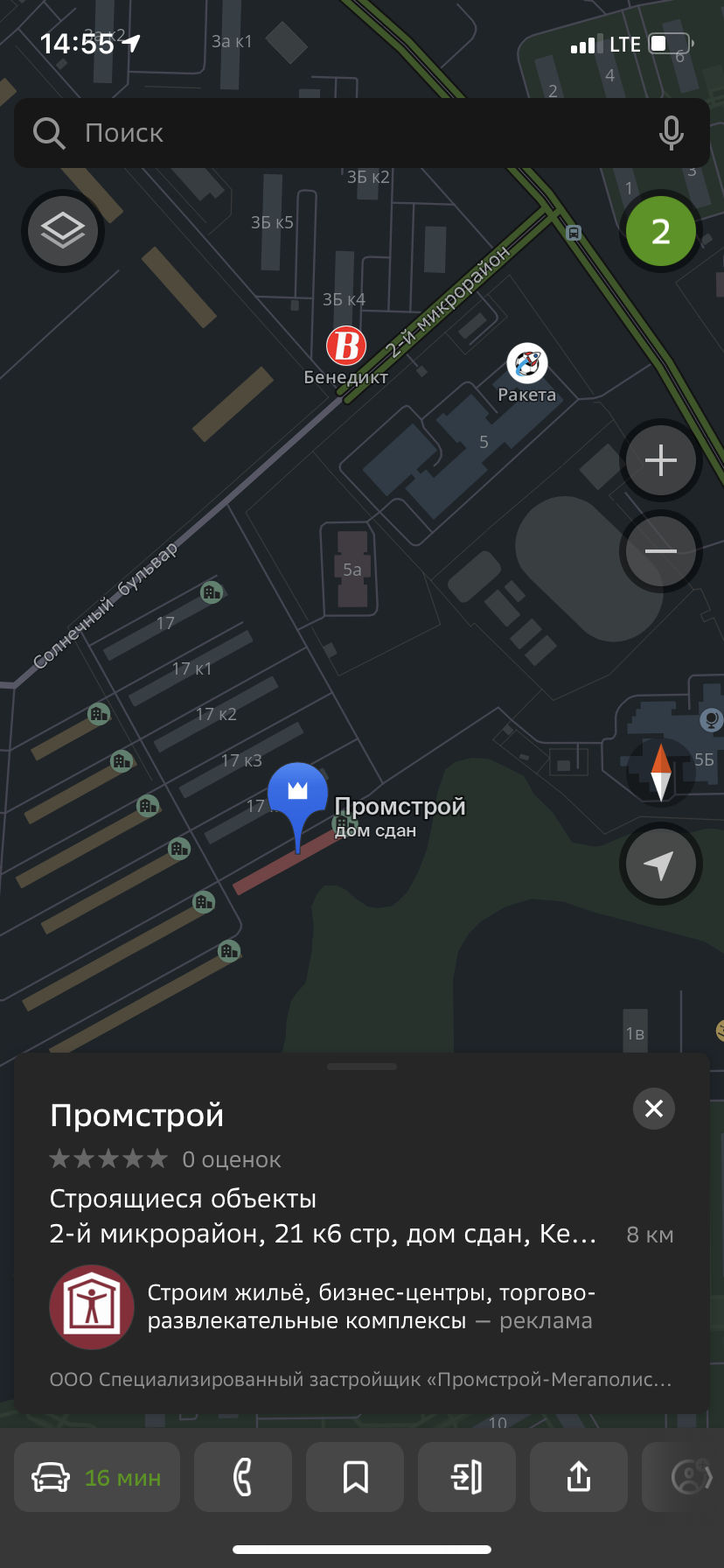Share the Промстрой location
This screenshot has height=1568, width=724.
coord(579,1478)
